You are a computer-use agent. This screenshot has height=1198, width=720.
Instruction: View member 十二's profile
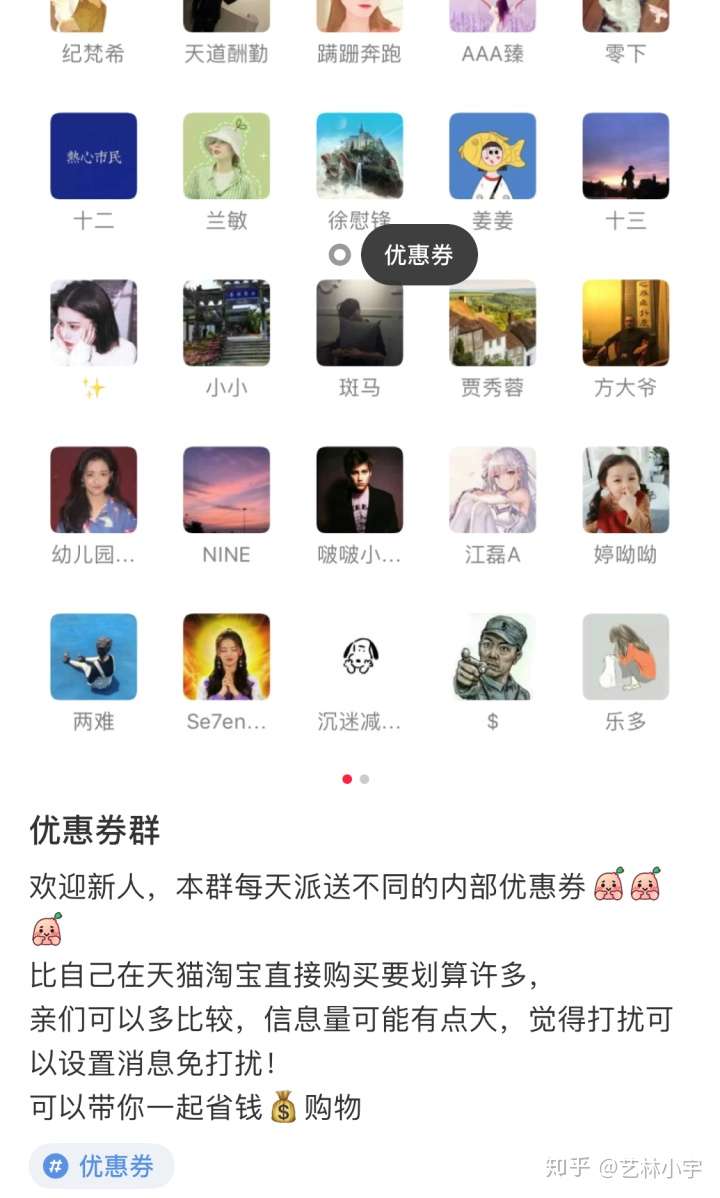94,156
